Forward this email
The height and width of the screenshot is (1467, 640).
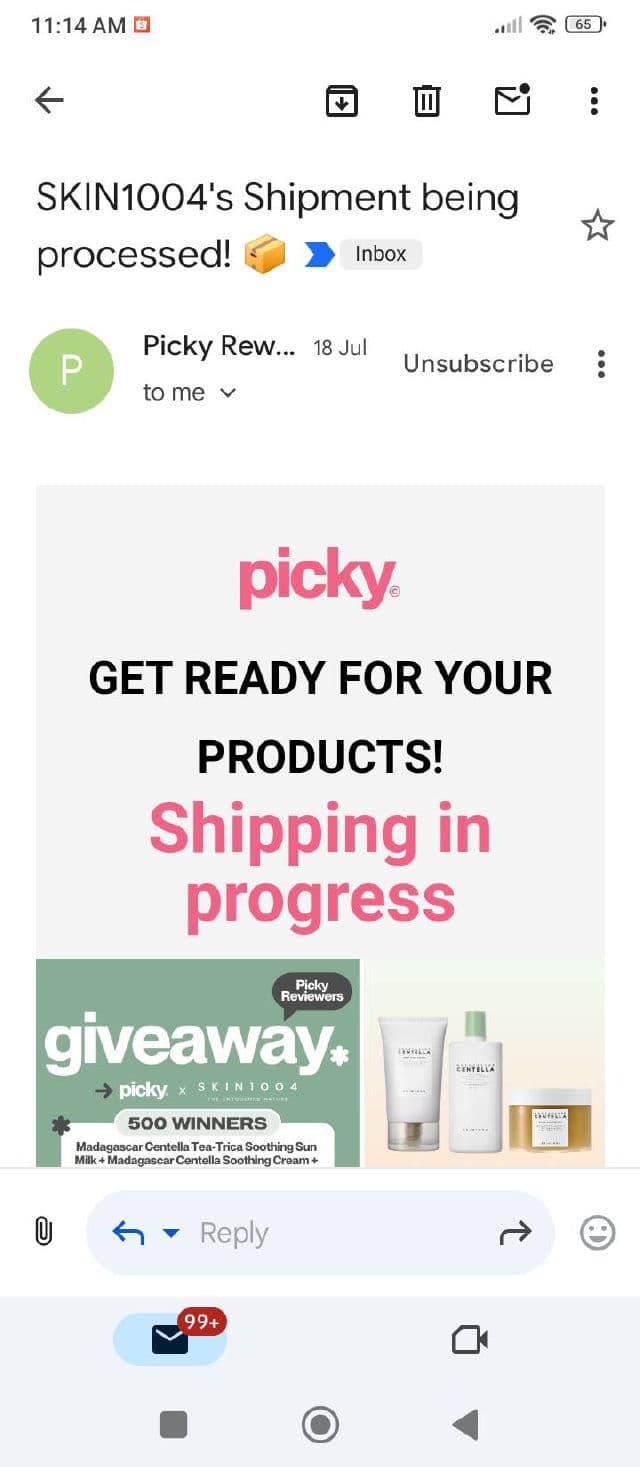(515, 1233)
